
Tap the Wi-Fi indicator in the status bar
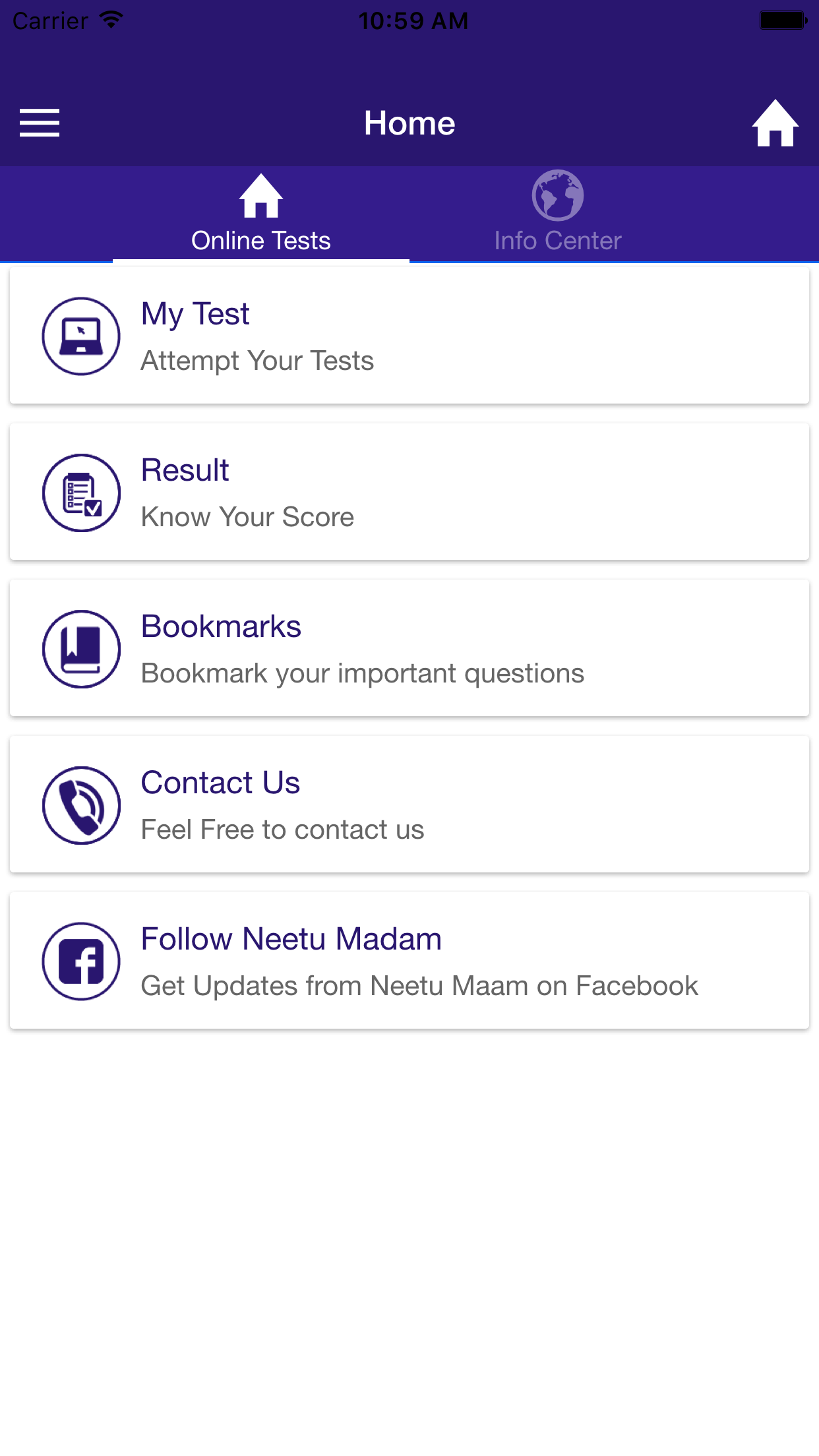pyautogui.click(x=109, y=18)
